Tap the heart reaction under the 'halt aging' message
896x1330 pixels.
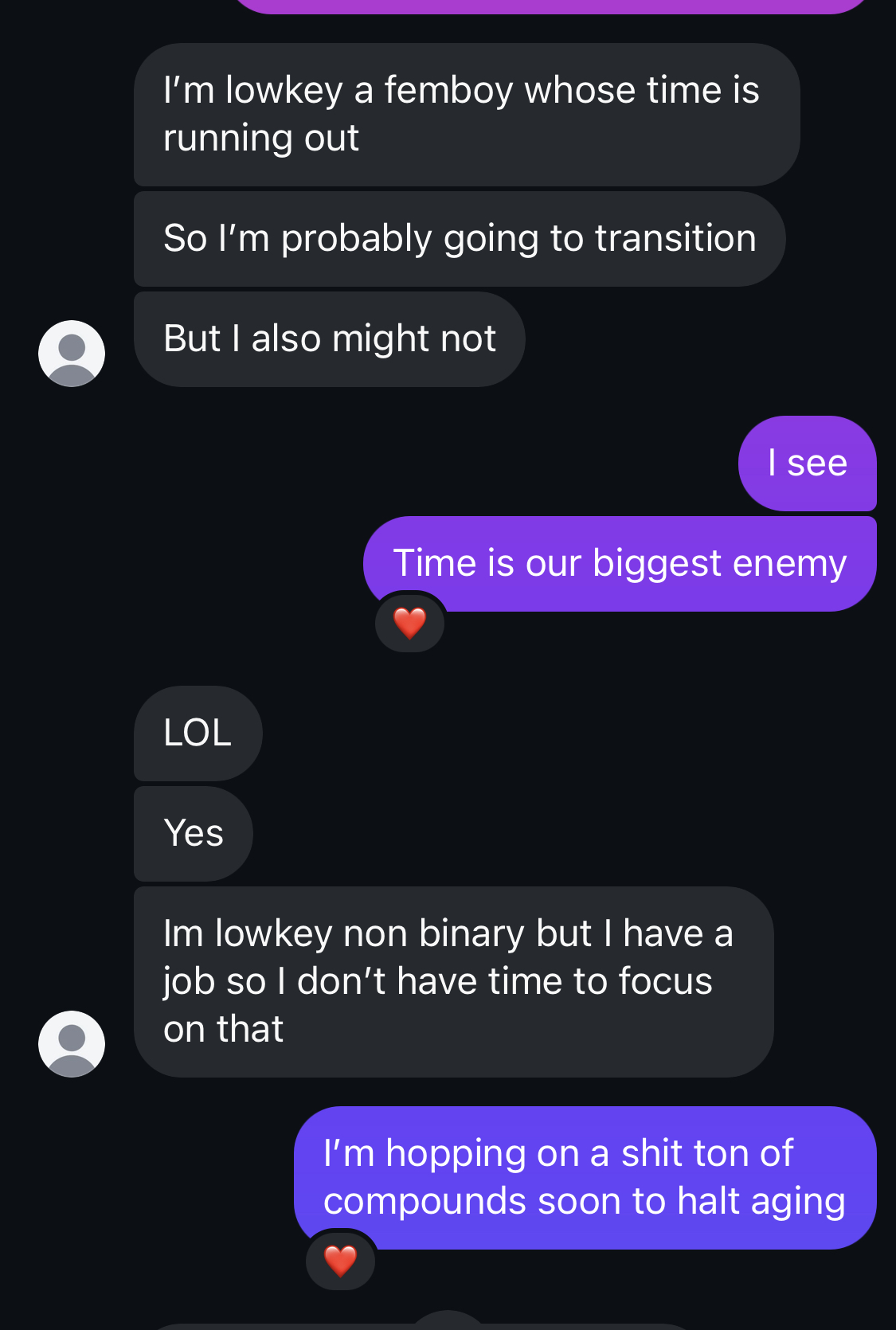(341, 1261)
